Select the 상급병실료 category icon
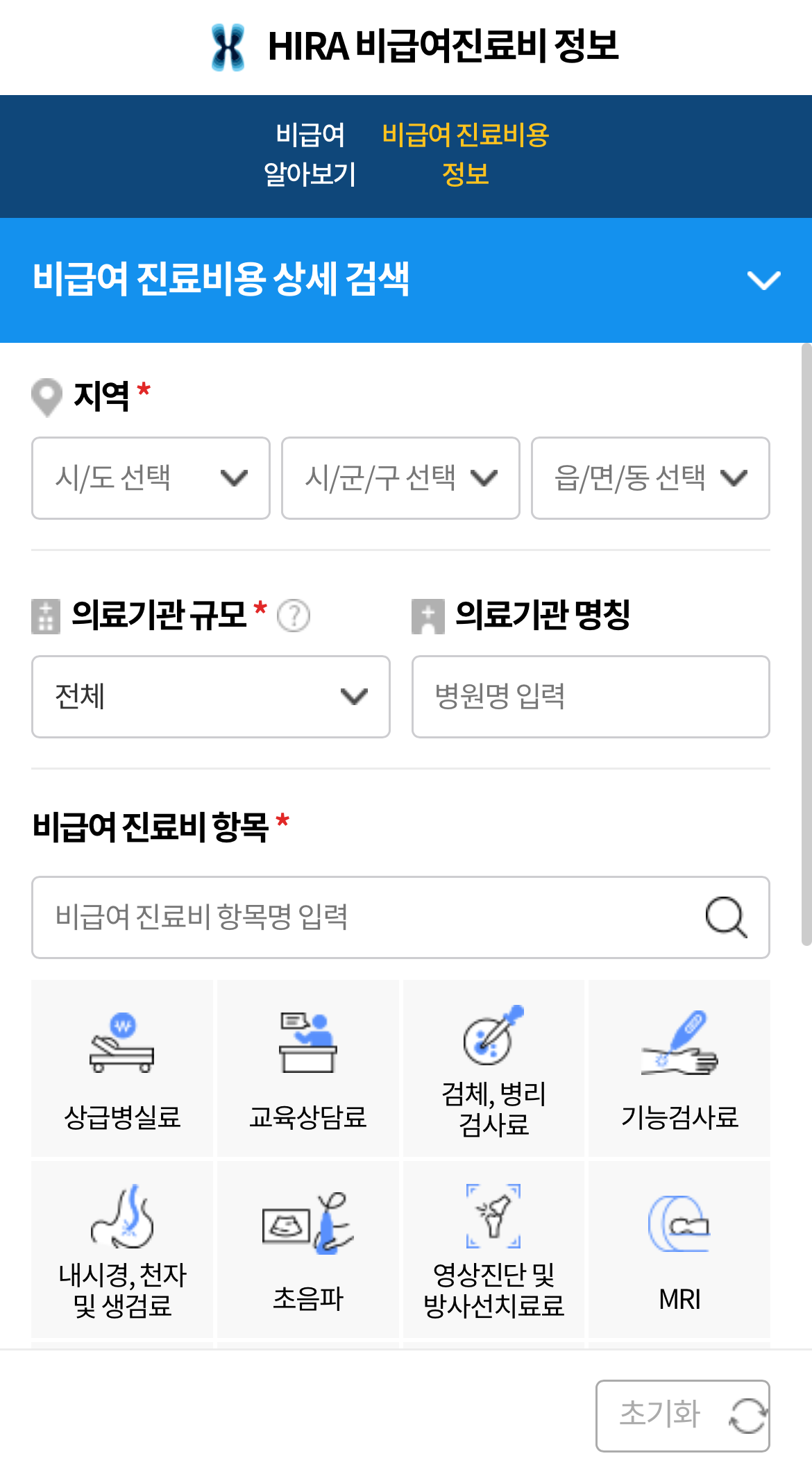Viewport: 812px width, 1465px height. 122,1069
